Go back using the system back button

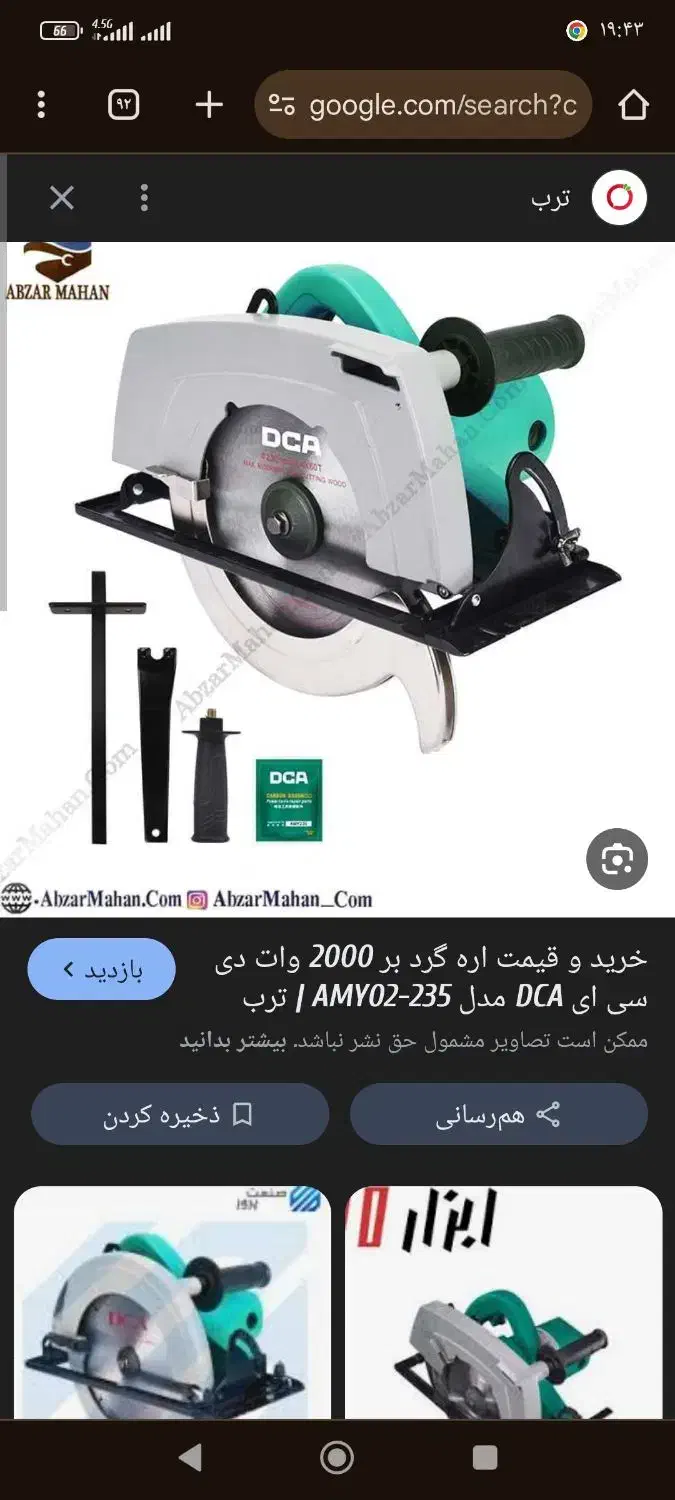(190, 1457)
